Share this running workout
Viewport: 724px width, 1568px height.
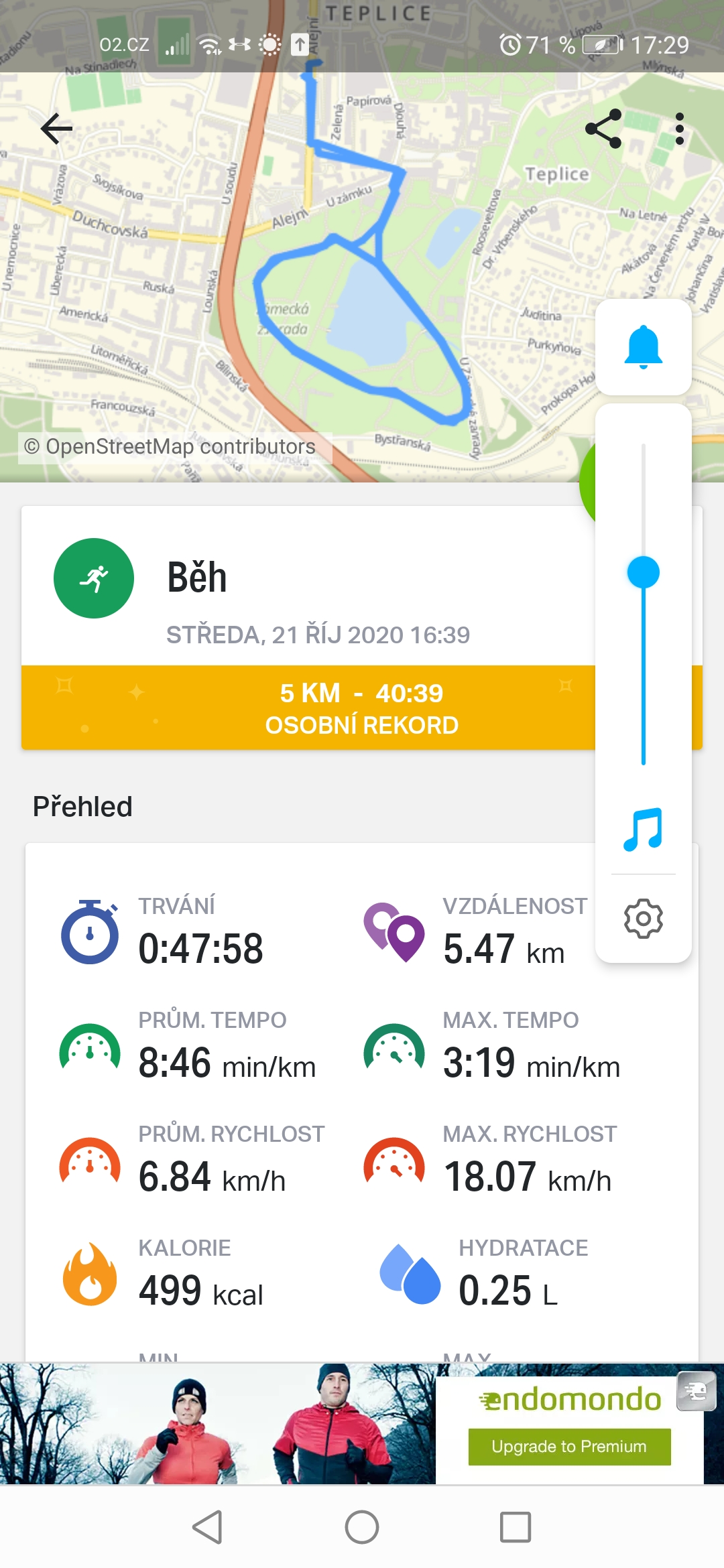tap(603, 129)
